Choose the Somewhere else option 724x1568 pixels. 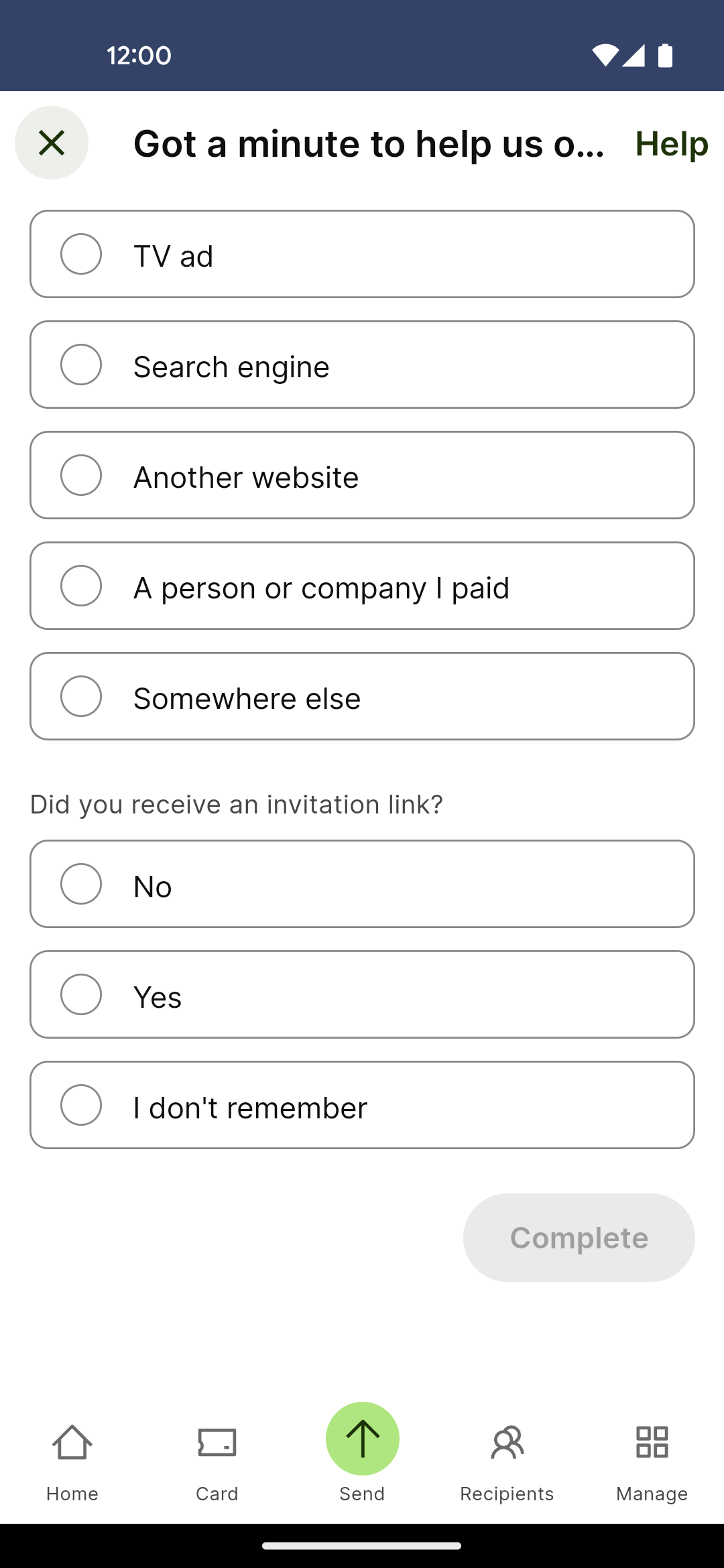362,696
